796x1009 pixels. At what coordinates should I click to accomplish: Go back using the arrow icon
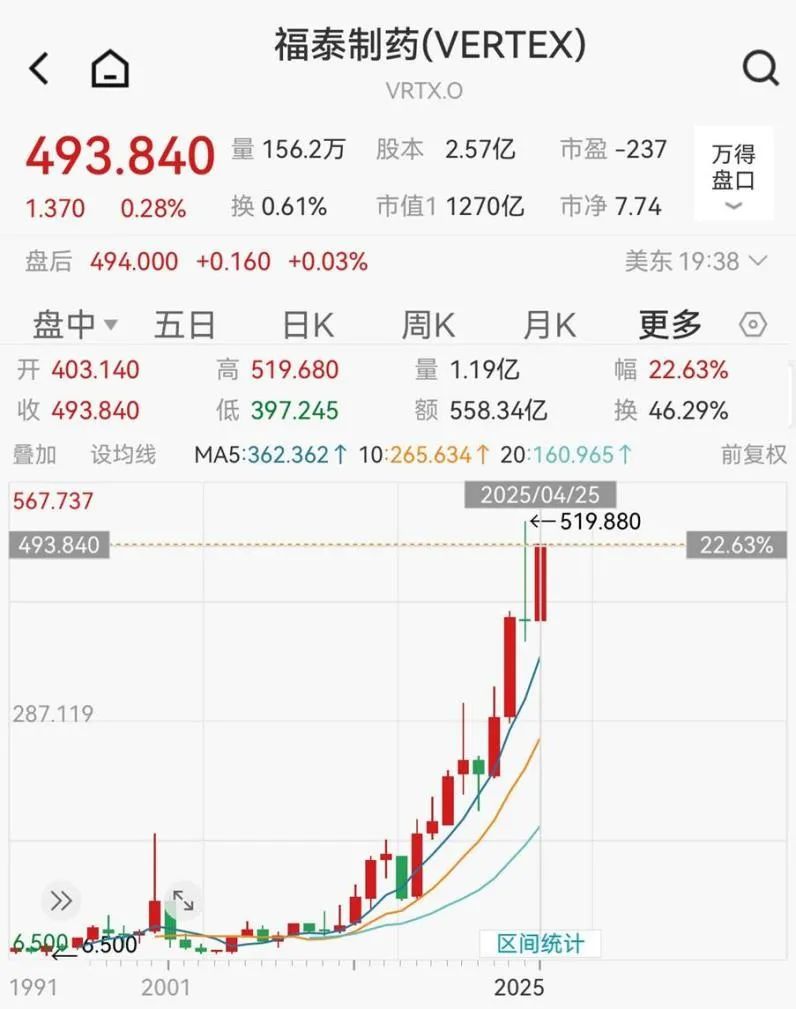[39, 69]
